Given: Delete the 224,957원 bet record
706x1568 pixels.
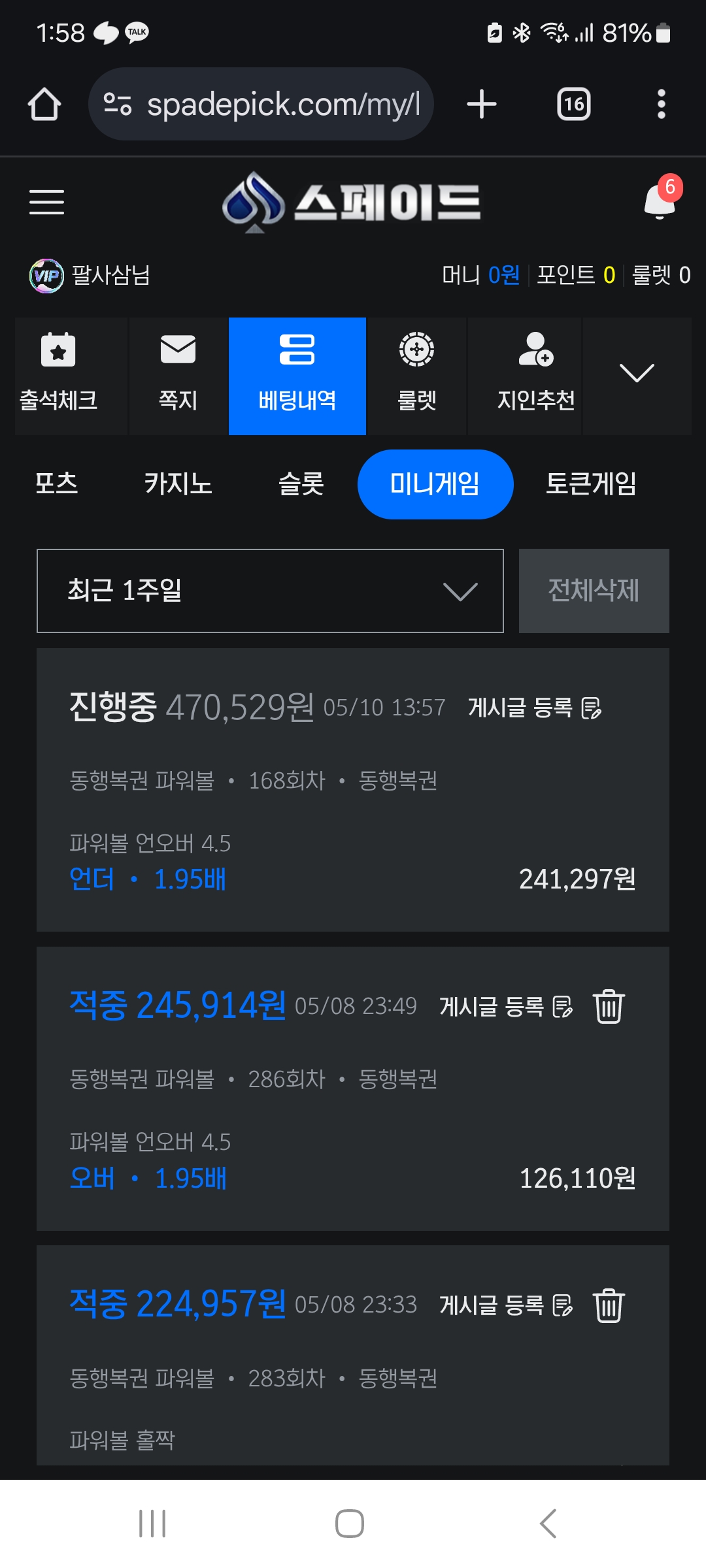Looking at the screenshot, I should pos(609,1305).
